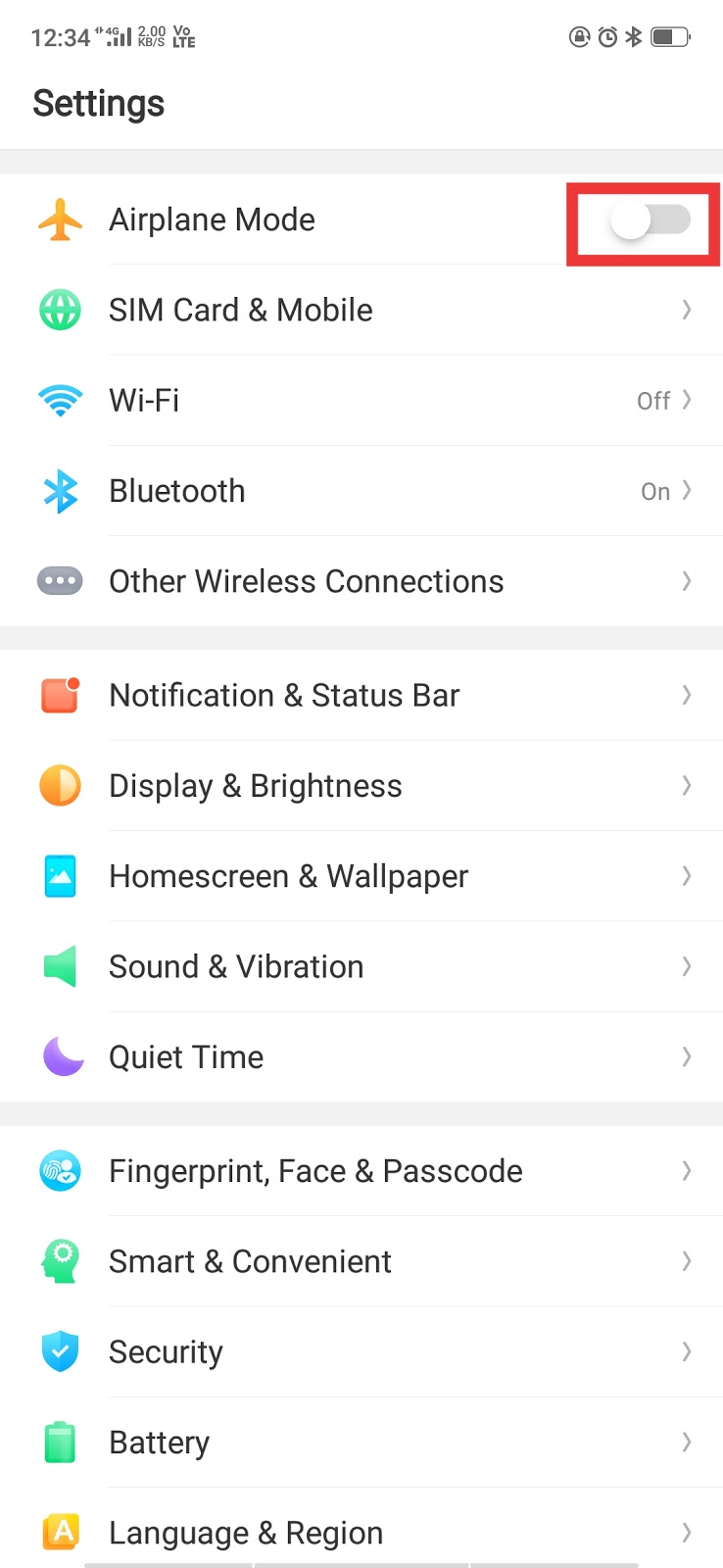
Task: Tap the Bluetooth icon
Action: [x=60, y=490]
